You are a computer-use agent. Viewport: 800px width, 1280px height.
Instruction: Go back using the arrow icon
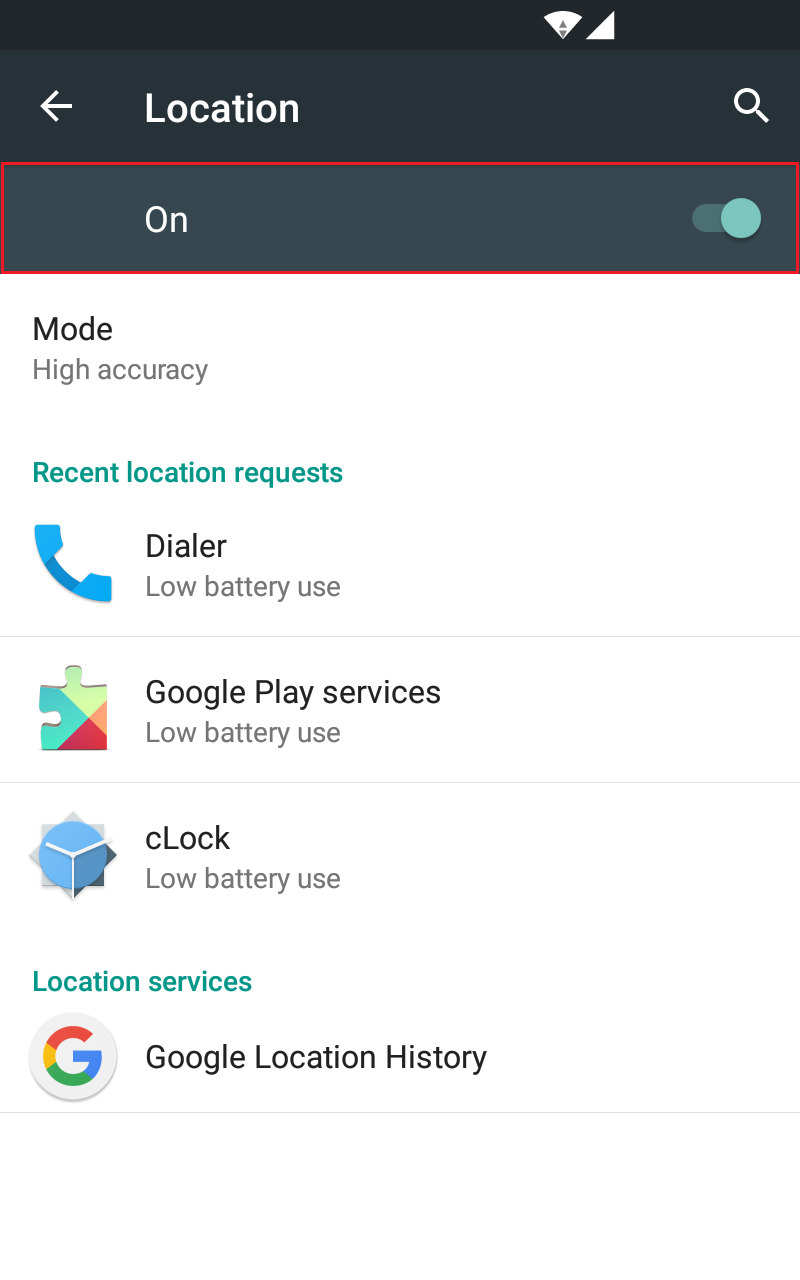tap(56, 106)
